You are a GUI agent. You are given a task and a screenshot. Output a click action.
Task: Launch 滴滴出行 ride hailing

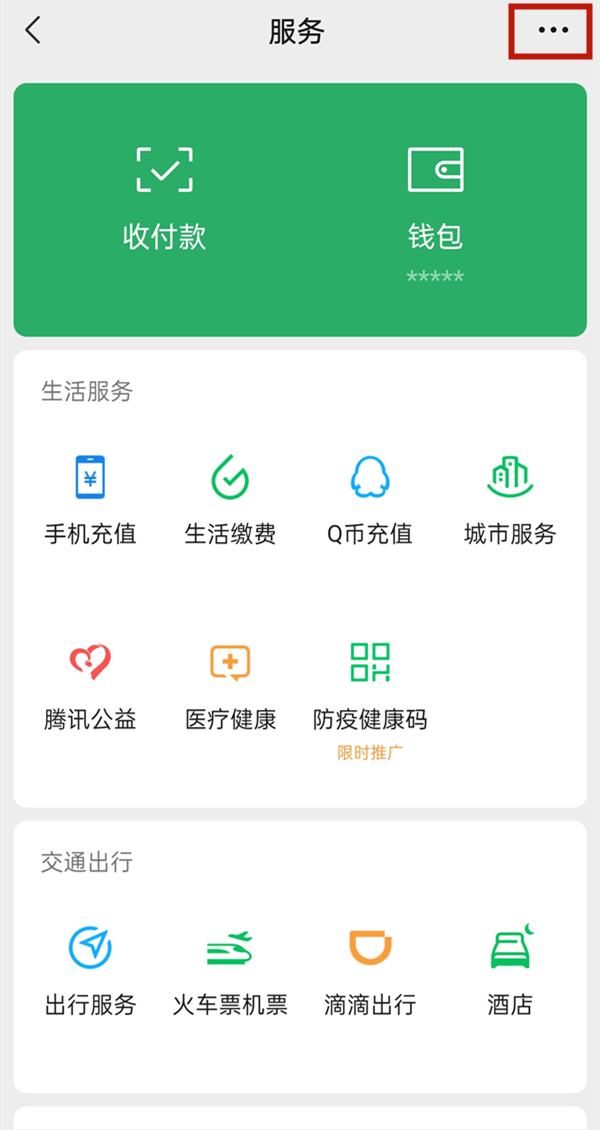pos(370,970)
